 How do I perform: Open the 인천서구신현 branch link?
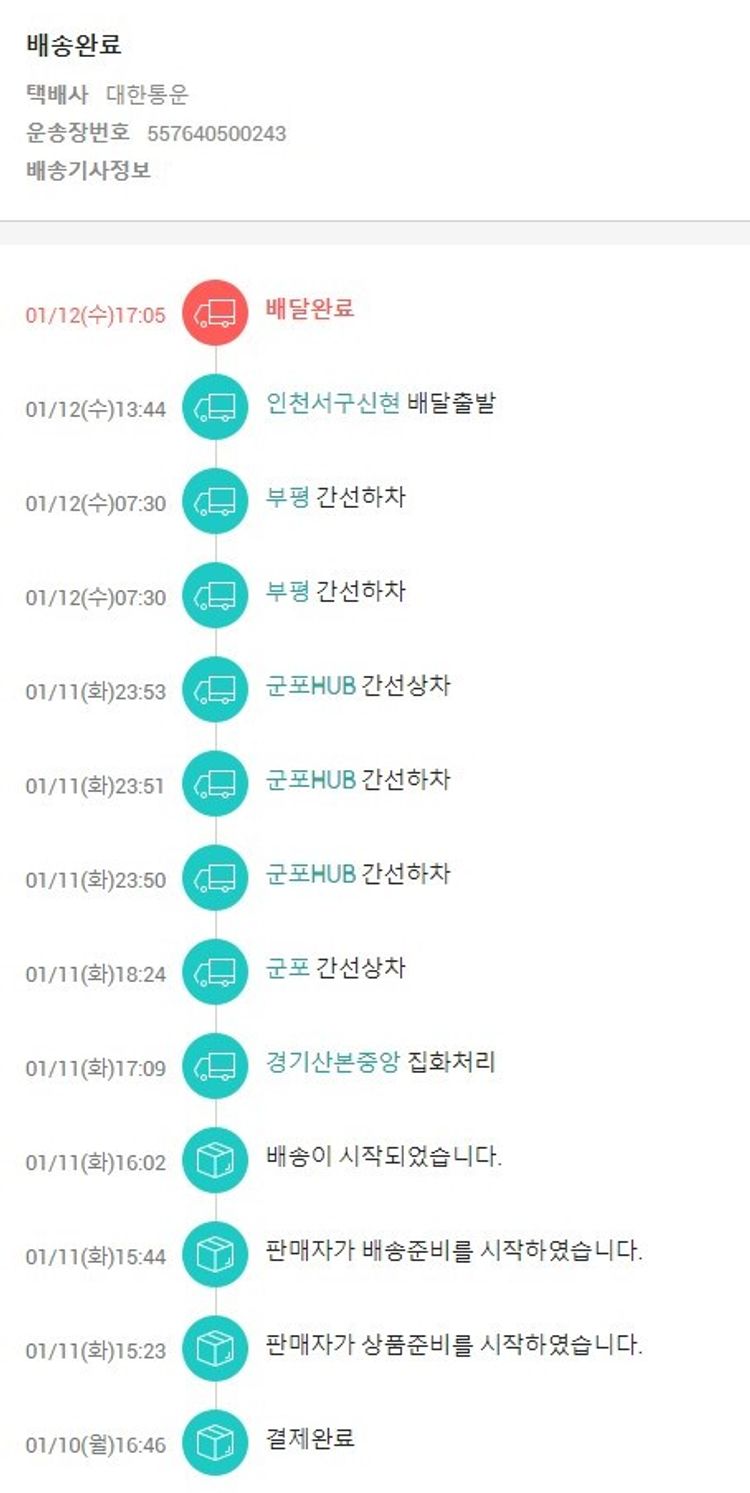(333, 403)
